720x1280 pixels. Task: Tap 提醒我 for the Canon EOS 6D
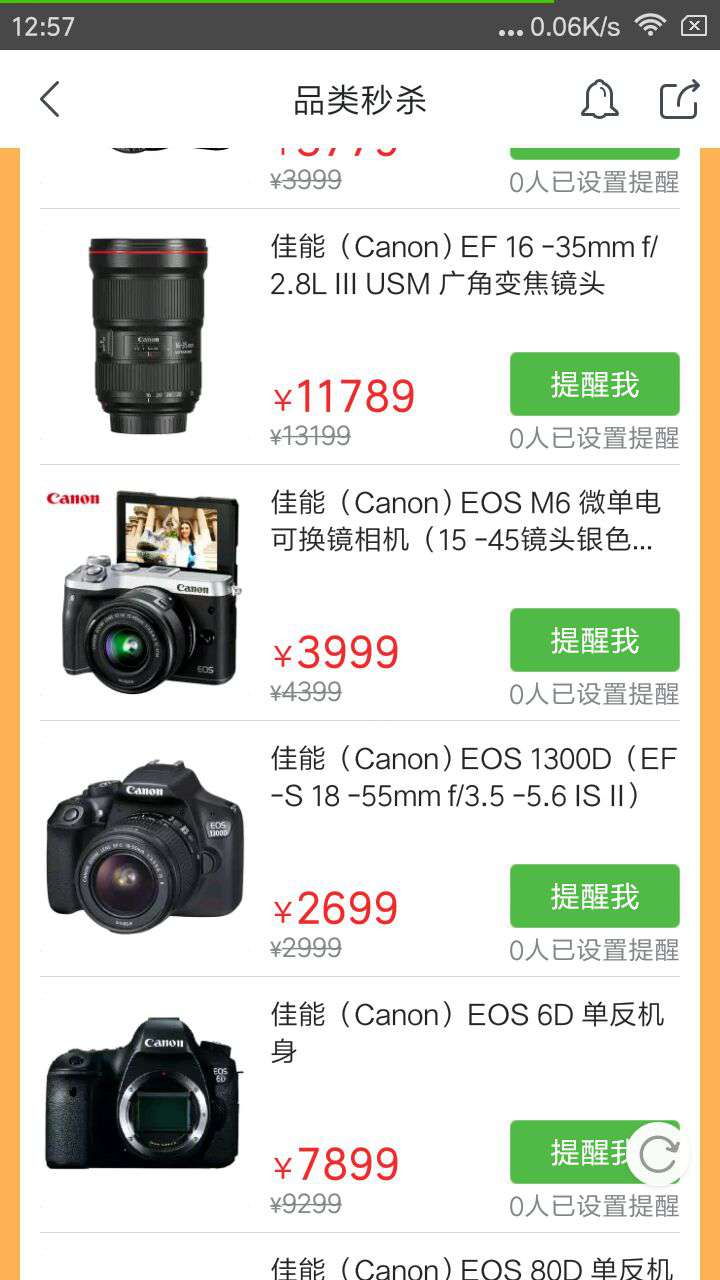(x=594, y=1152)
